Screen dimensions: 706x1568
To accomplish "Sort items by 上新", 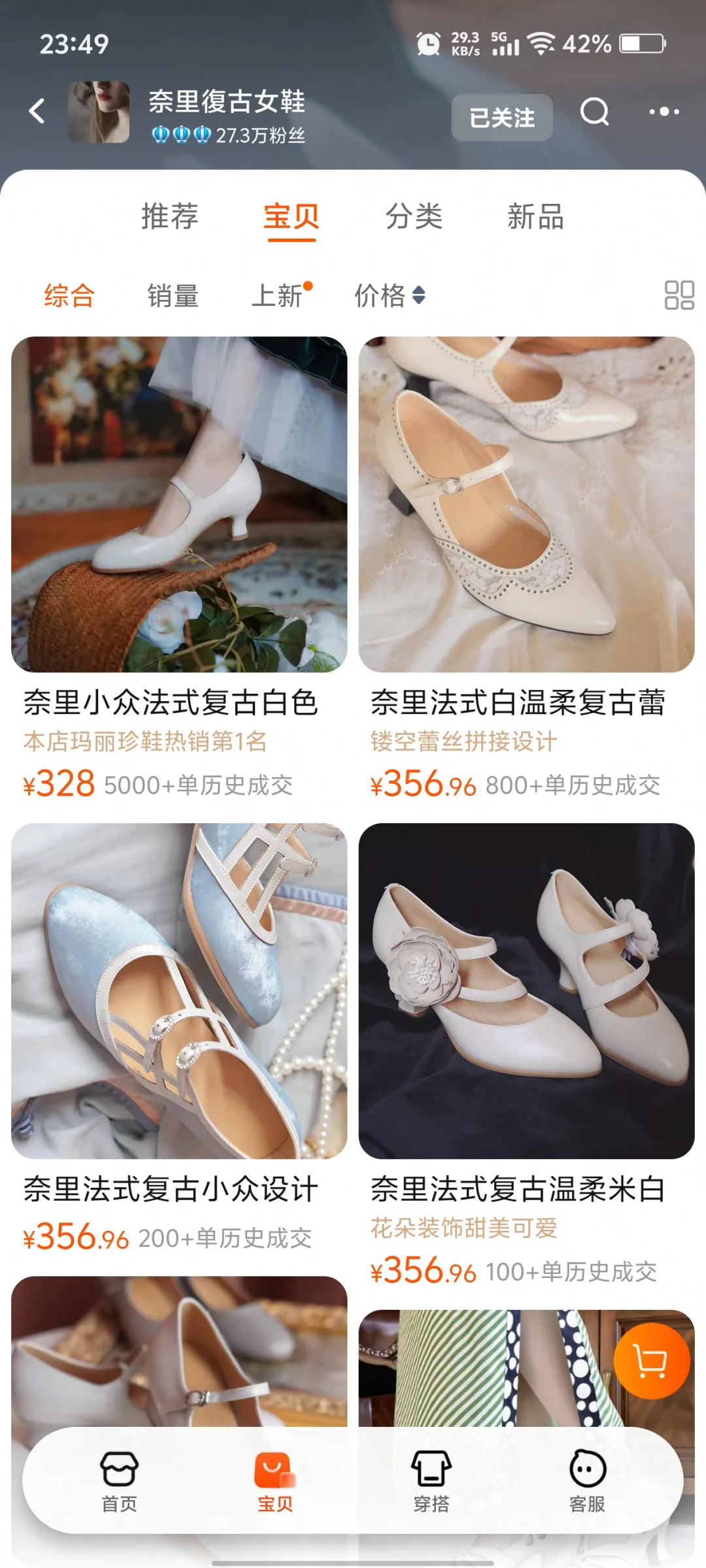I will pos(278,296).
